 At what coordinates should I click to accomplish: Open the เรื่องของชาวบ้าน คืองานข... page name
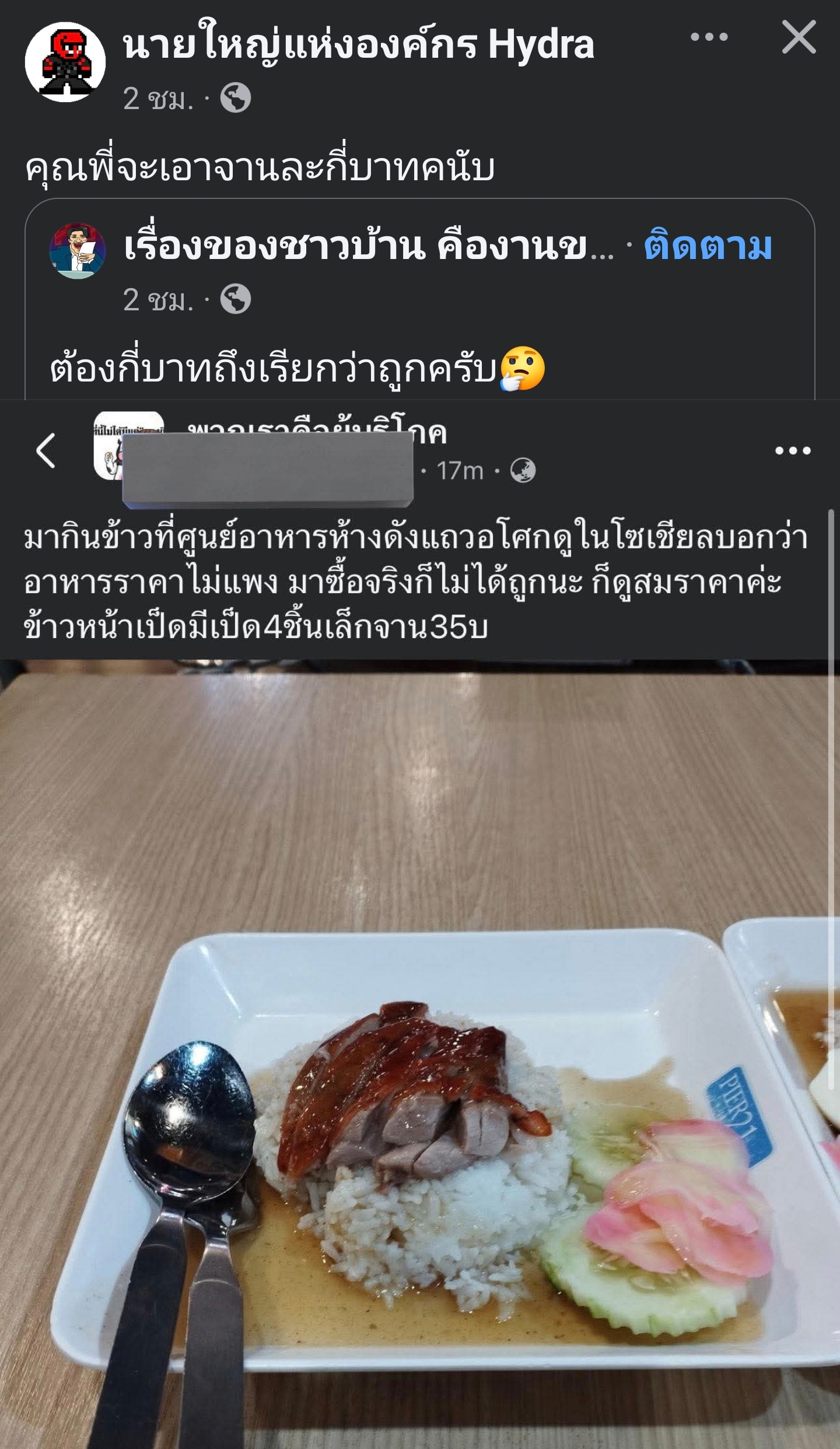click(x=369, y=247)
